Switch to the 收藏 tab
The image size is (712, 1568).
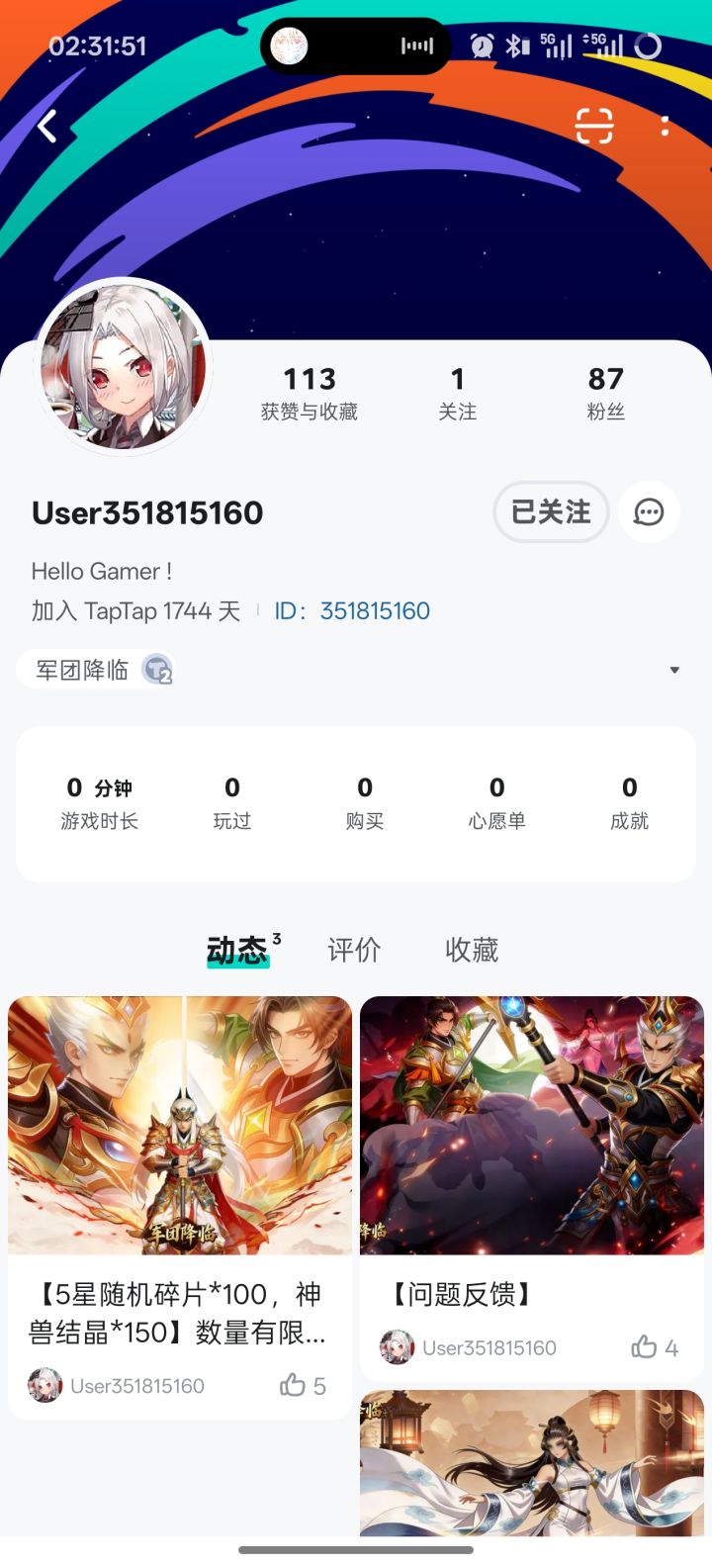pyautogui.click(x=471, y=950)
